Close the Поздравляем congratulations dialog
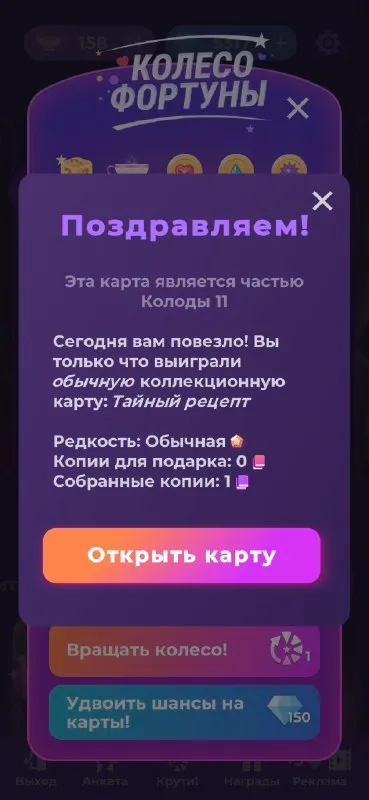Screen dimensions: 369x800 click(322, 202)
